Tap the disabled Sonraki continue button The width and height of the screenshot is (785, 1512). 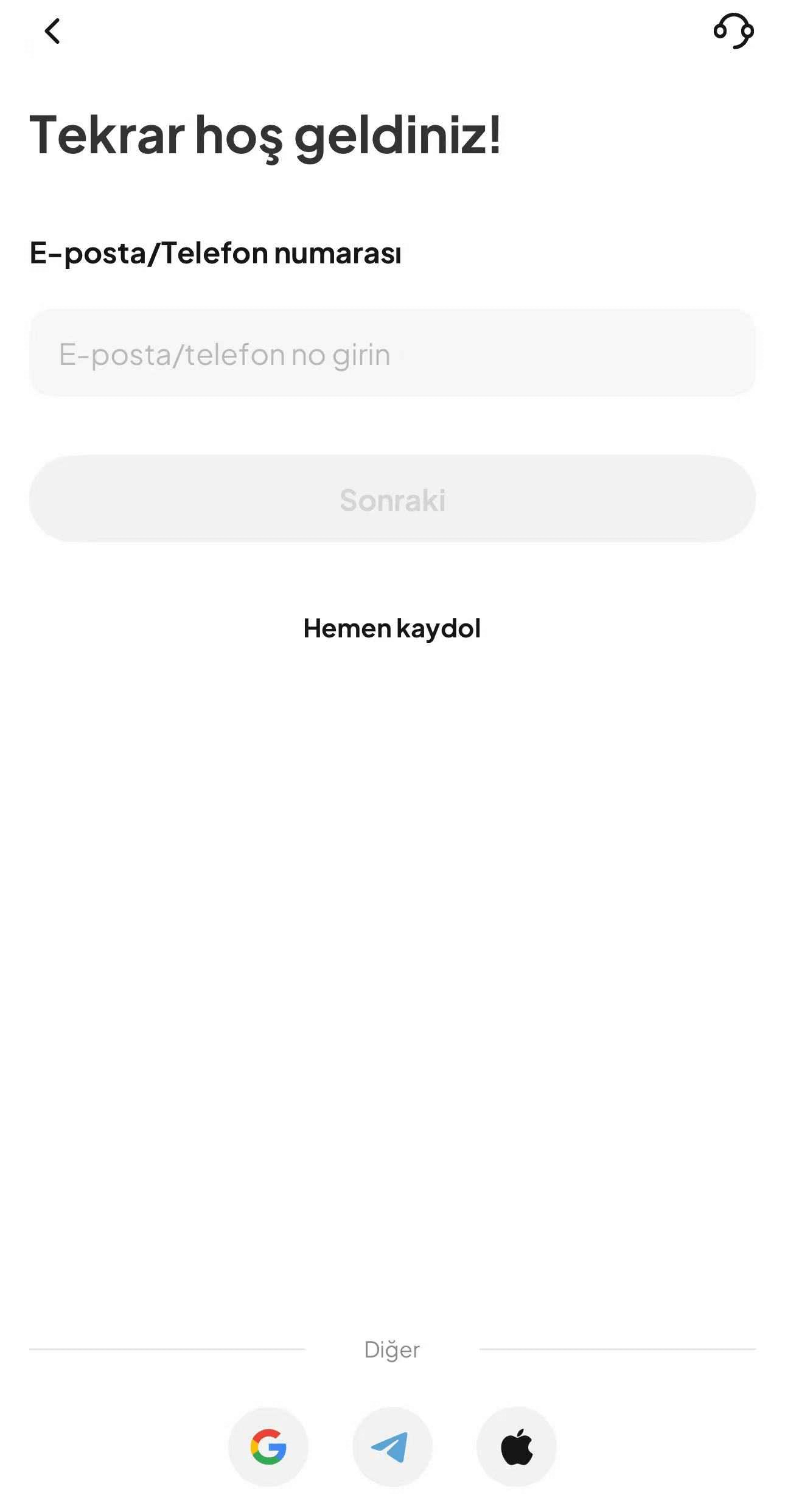pyautogui.click(x=392, y=499)
